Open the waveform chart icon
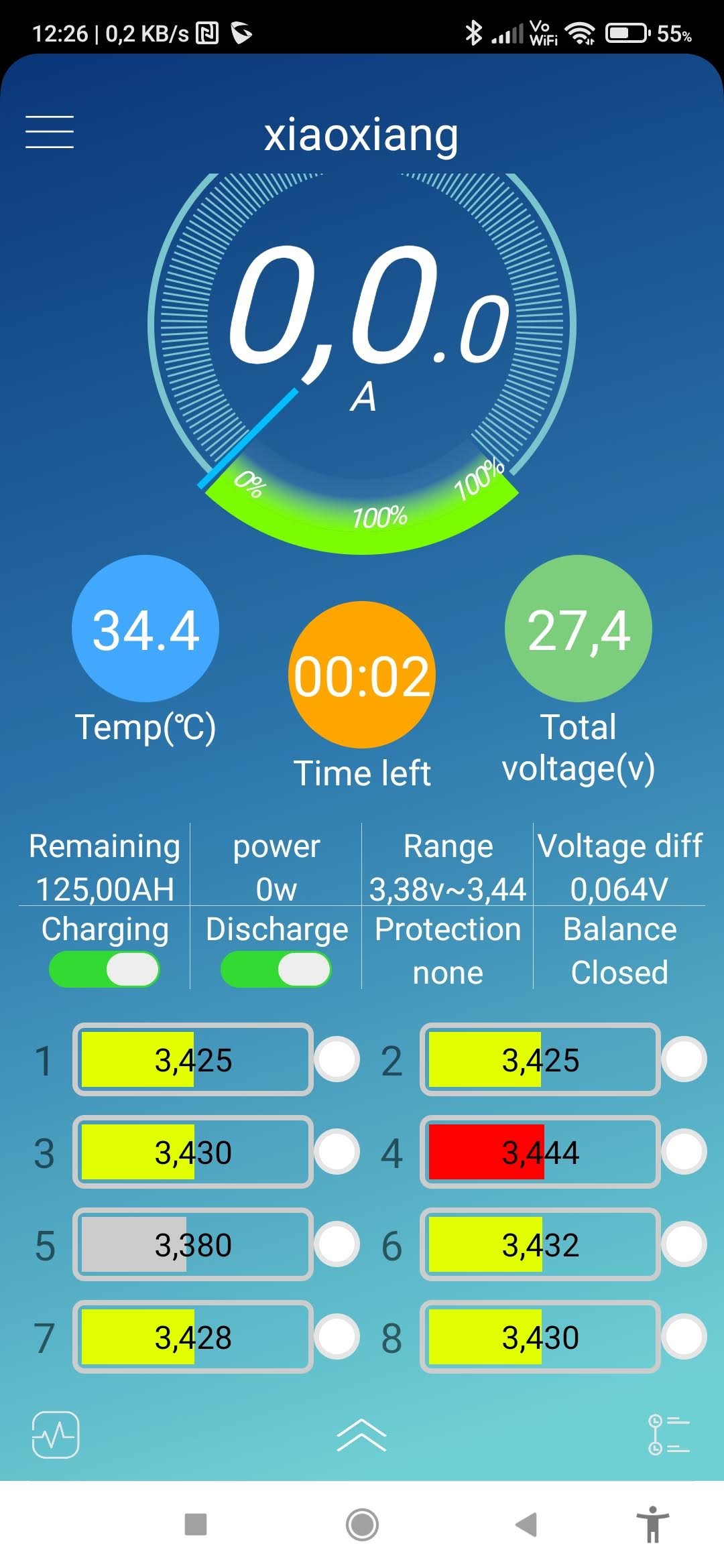Image resolution: width=724 pixels, height=1568 pixels. (x=56, y=1435)
